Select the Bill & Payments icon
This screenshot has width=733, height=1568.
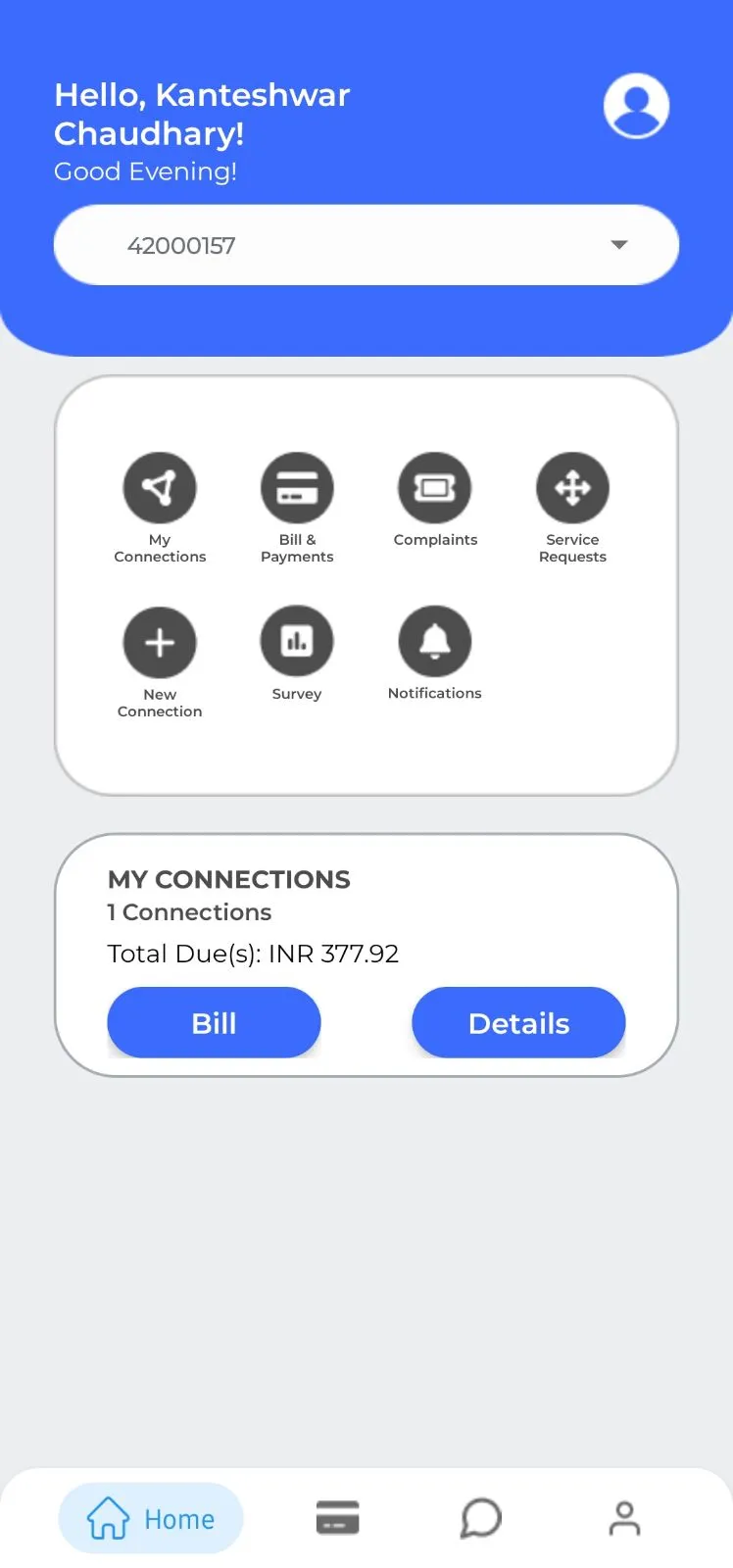[x=297, y=487]
